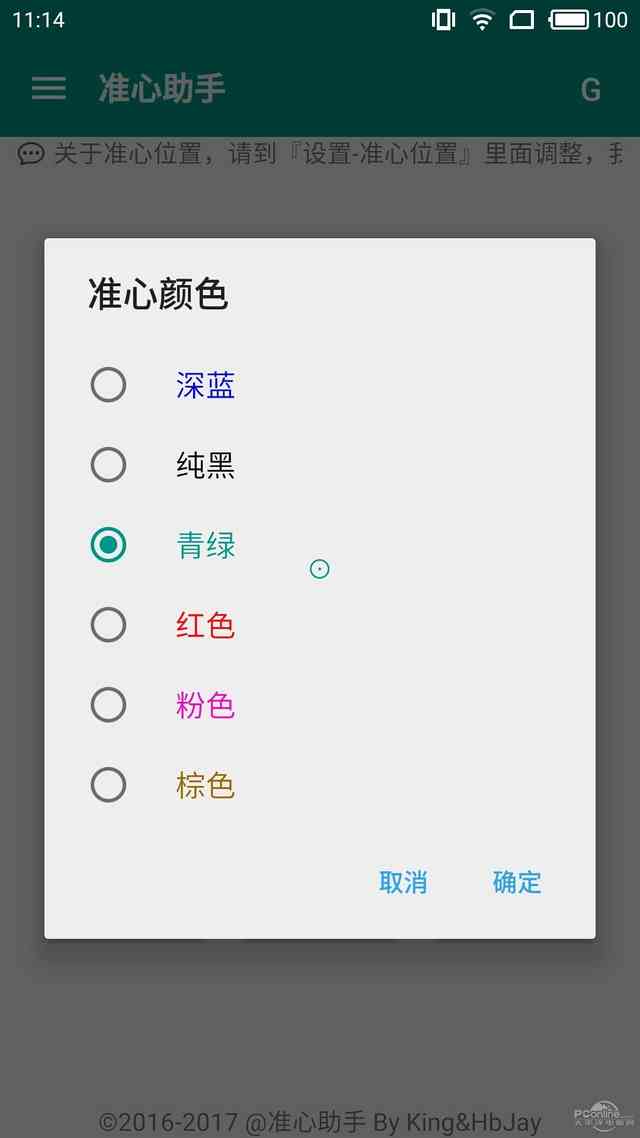Confirm the selection with 确定
The image size is (640, 1138).
pos(517,882)
